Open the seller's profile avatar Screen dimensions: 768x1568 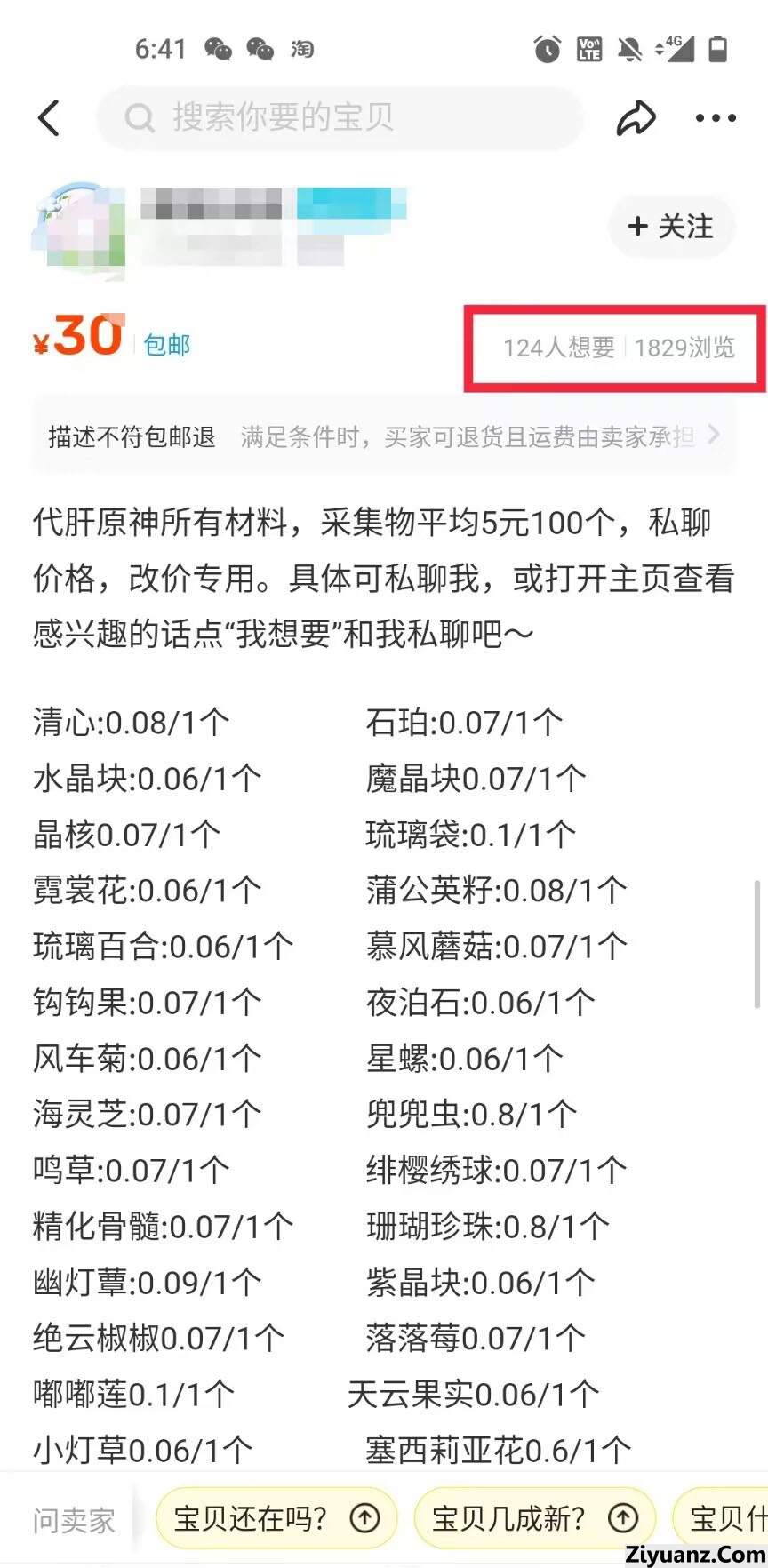[x=78, y=228]
